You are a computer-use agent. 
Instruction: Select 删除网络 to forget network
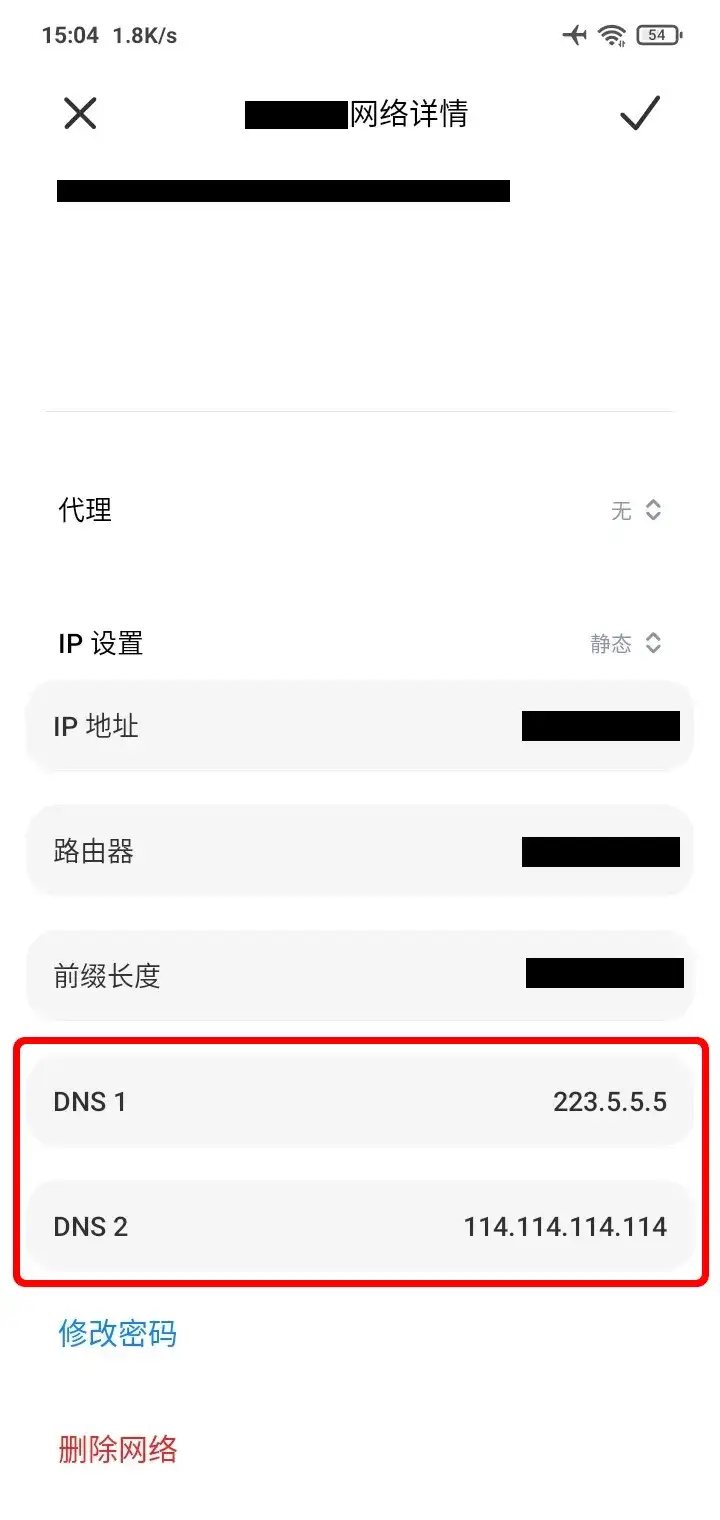tap(118, 1449)
